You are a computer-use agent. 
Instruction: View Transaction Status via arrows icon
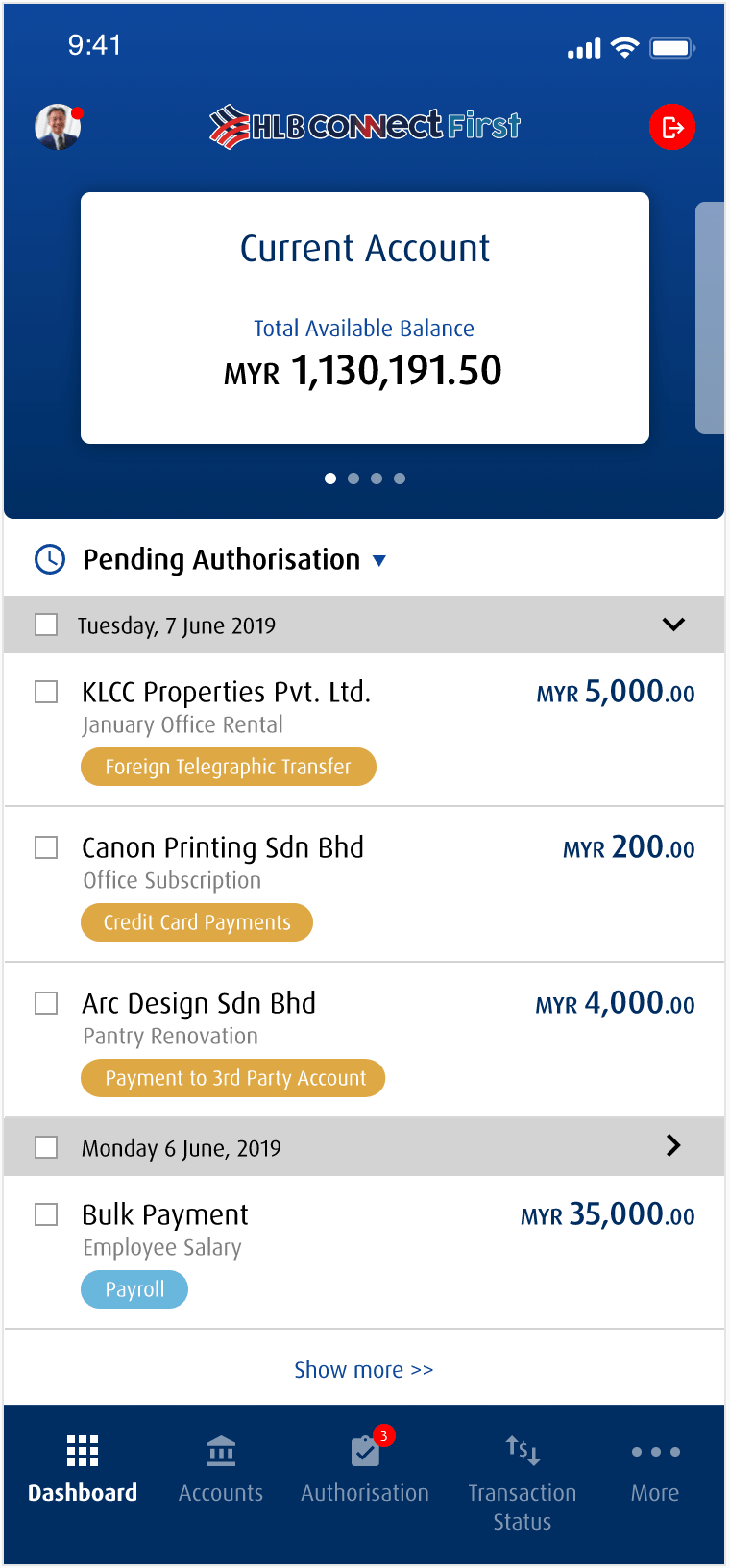pyautogui.click(x=522, y=1449)
